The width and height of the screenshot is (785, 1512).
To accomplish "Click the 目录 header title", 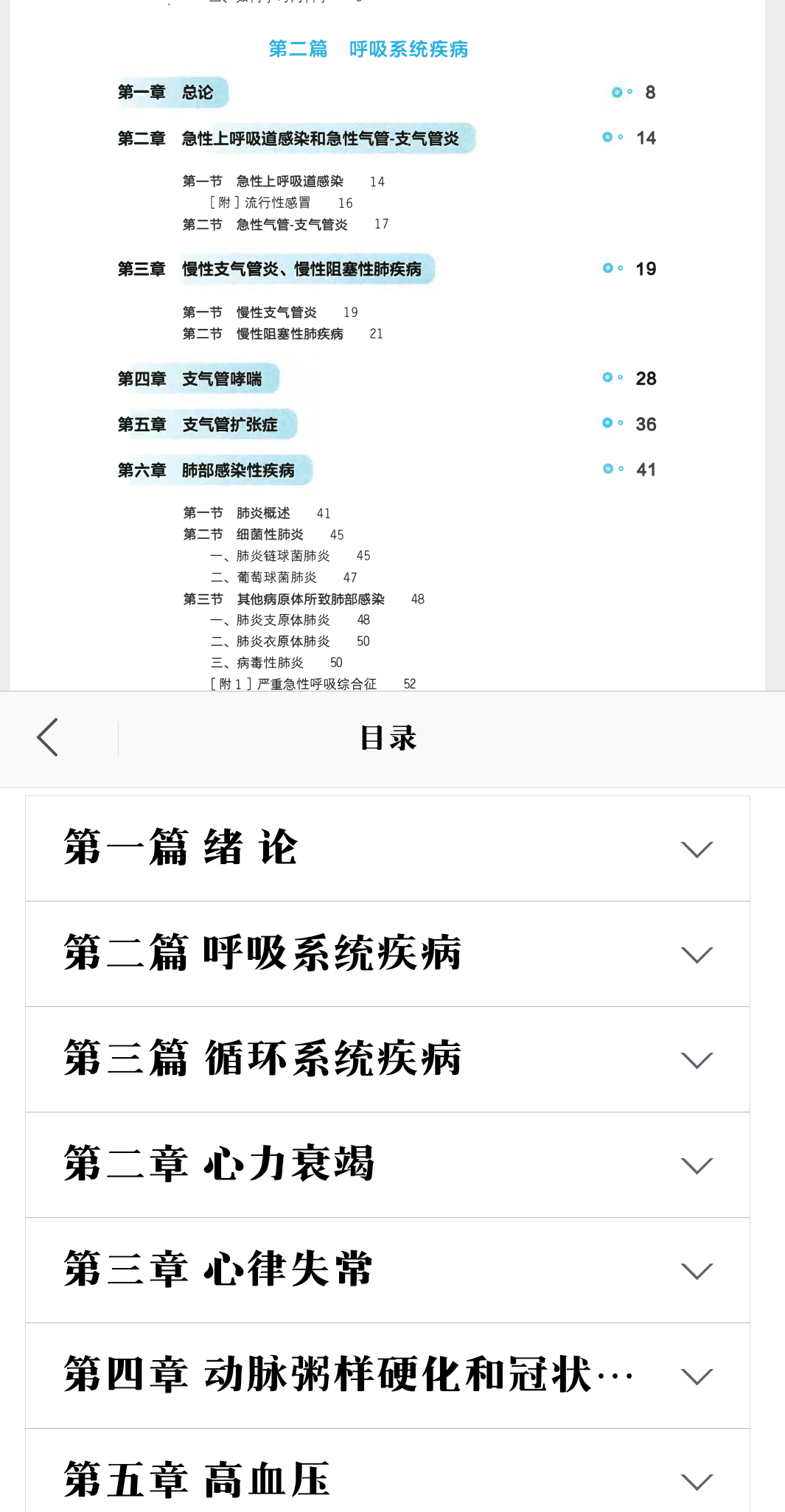I will [x=389, y=736].
